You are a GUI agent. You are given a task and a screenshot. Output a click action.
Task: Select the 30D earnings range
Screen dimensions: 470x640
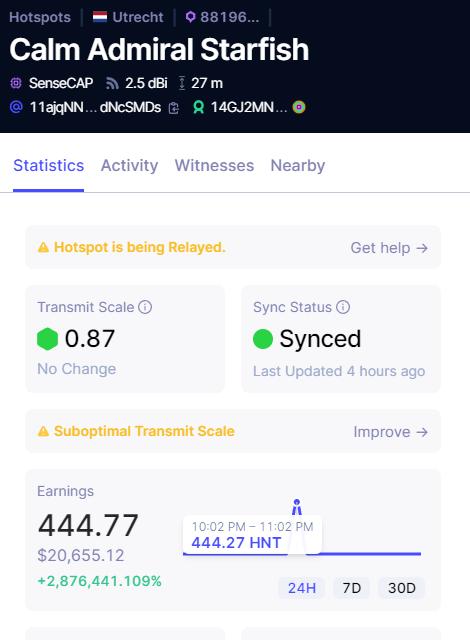pyautogui.click(x=401, y=588)
